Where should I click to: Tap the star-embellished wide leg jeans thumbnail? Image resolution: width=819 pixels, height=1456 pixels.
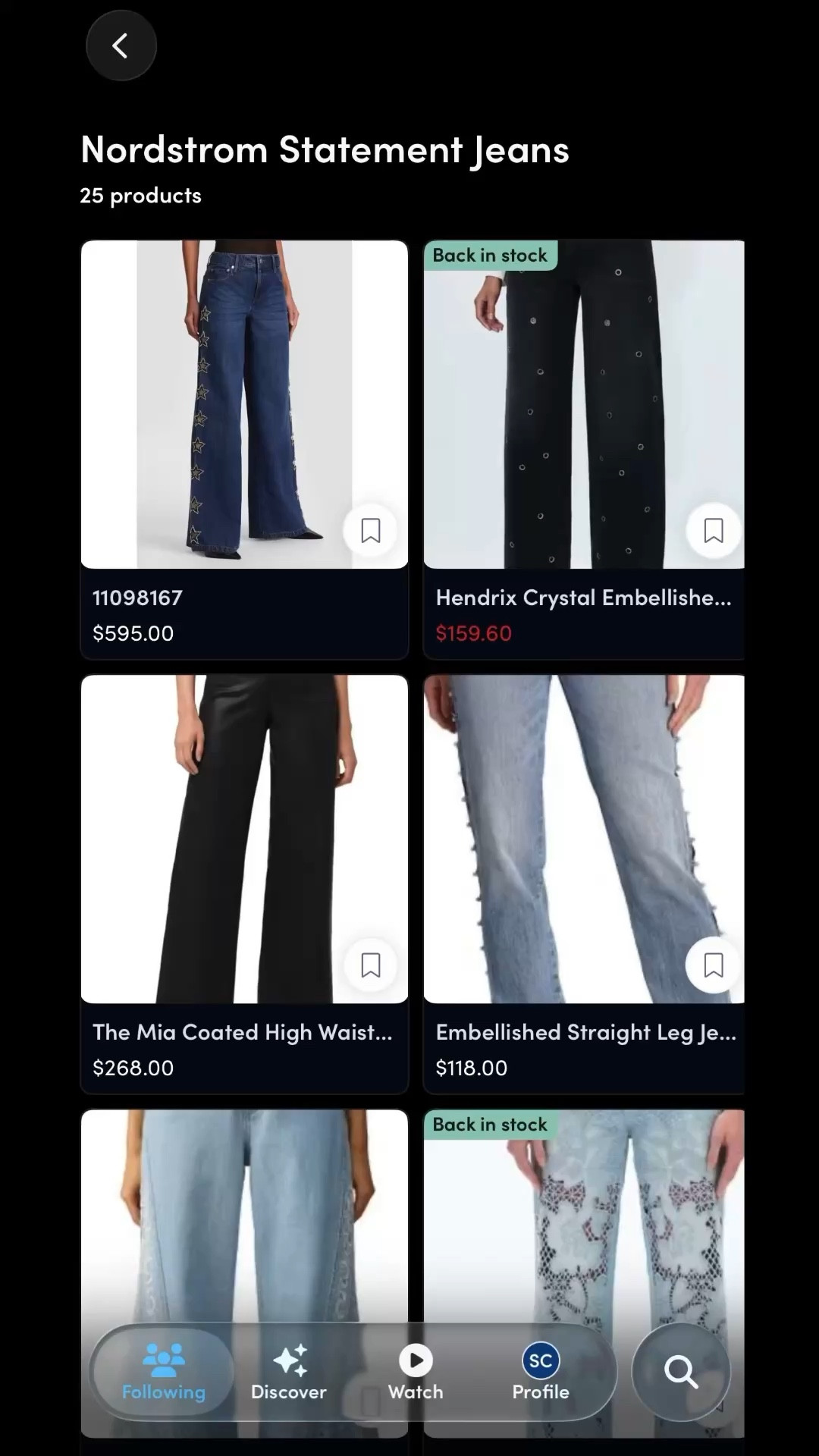(x=244, y=402)
